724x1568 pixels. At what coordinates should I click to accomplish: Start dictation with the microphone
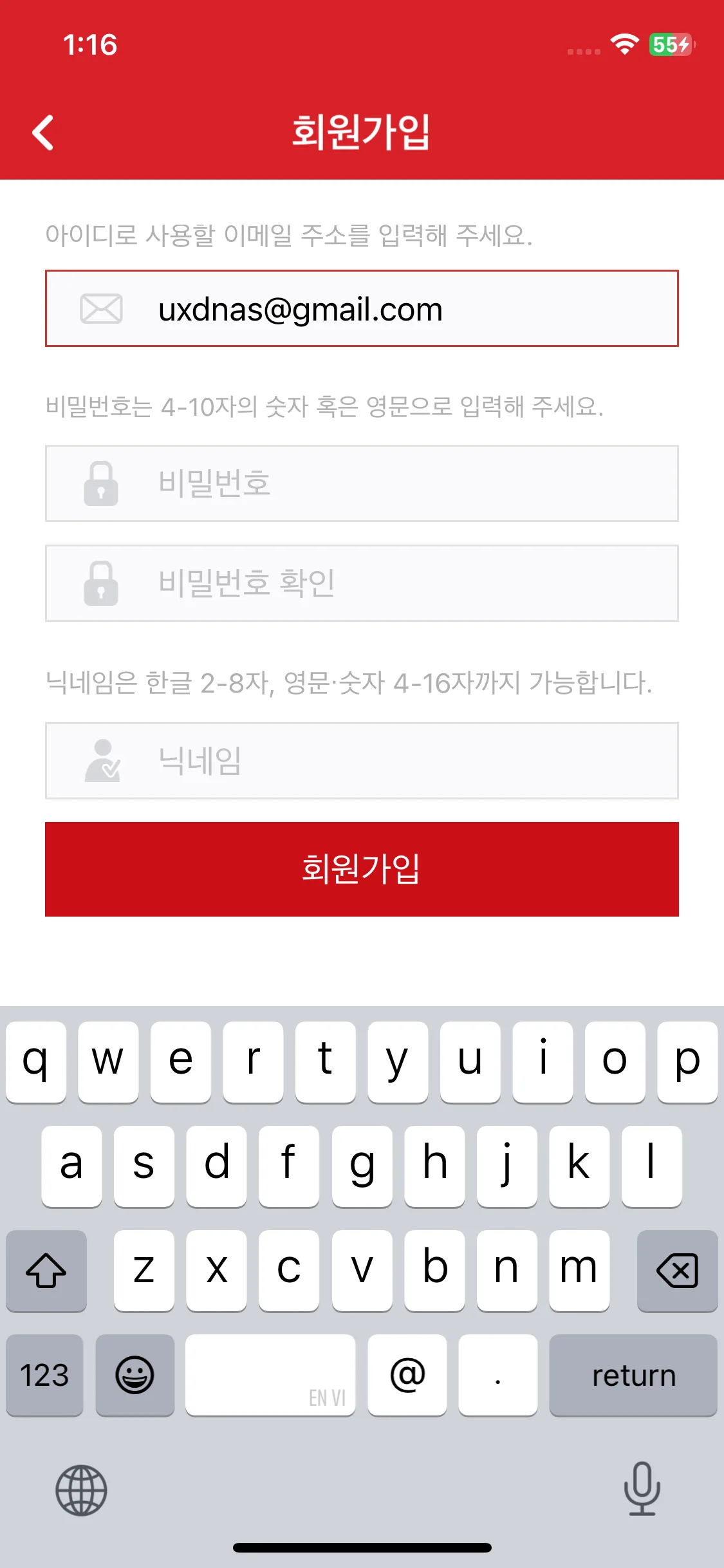click(642, 1489)
